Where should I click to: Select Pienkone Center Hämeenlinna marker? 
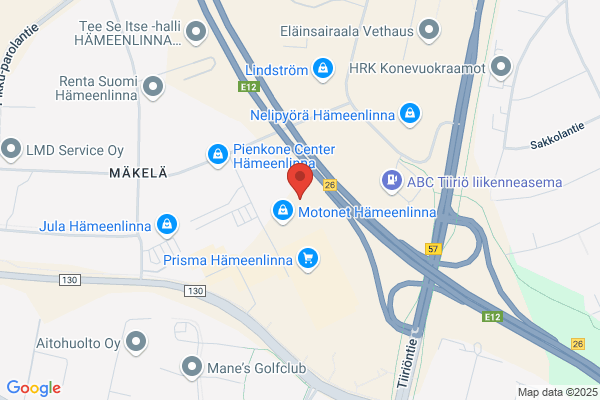(x=218, y=155)
